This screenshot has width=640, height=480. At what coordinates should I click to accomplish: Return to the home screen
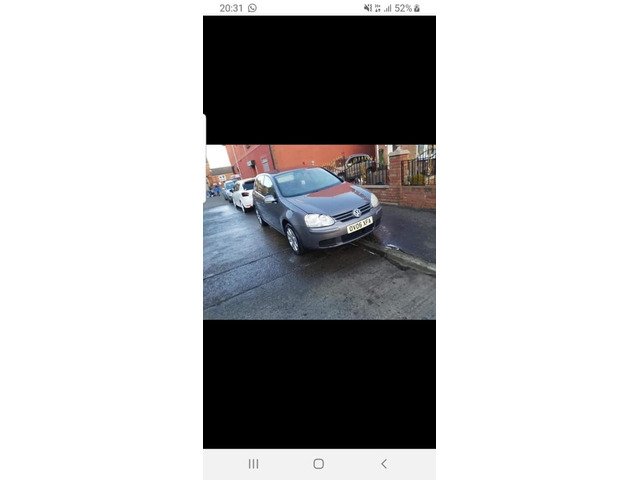tap(318, 464)
